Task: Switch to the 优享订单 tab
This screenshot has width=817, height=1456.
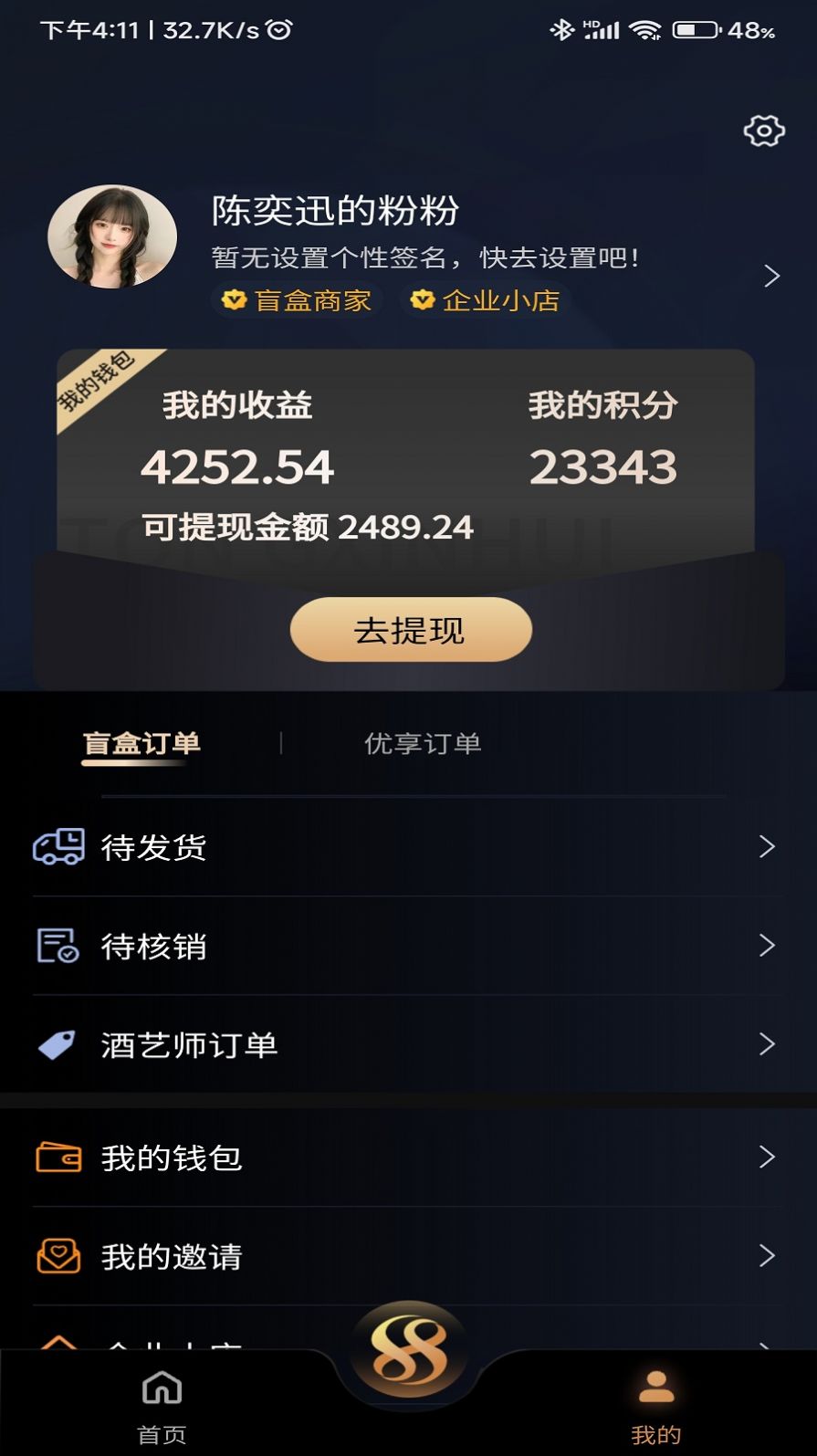Action: (x=423, y=744)
